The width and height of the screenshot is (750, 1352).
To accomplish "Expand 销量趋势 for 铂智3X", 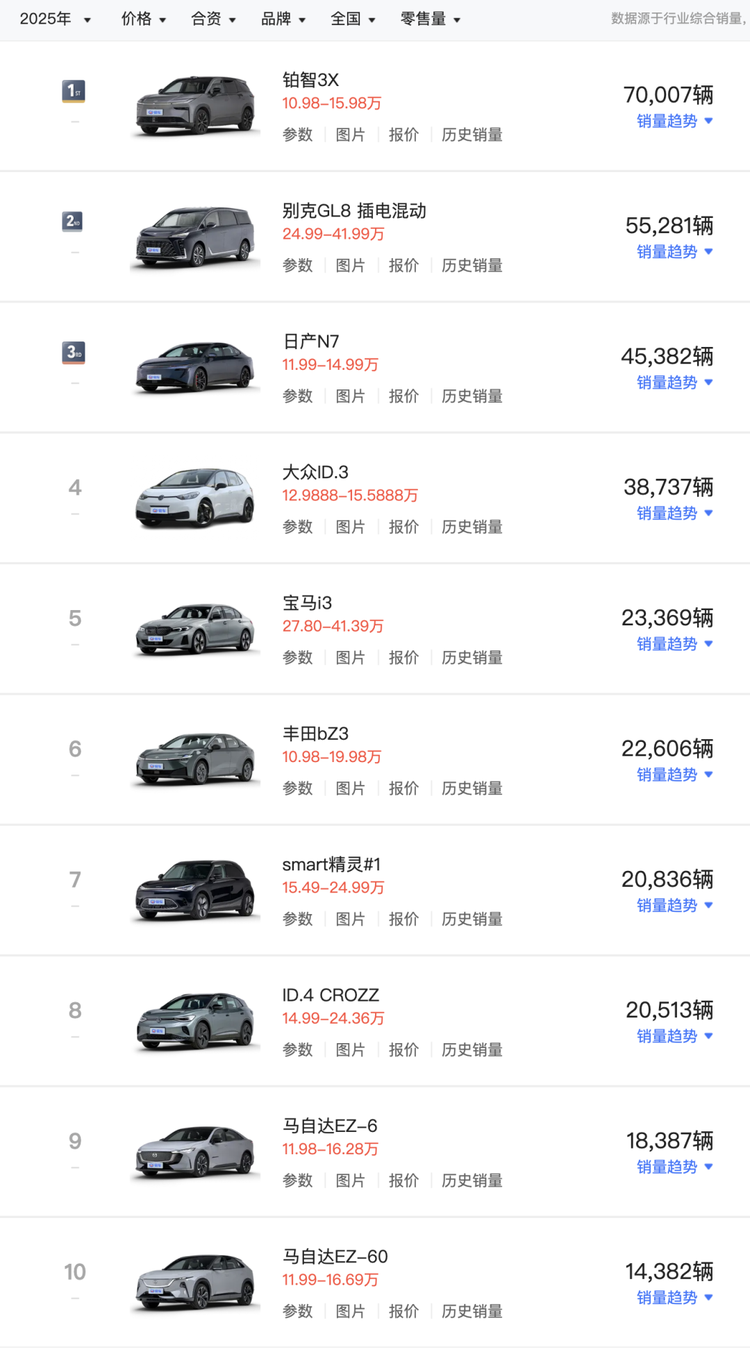I will tap(674, 121).
